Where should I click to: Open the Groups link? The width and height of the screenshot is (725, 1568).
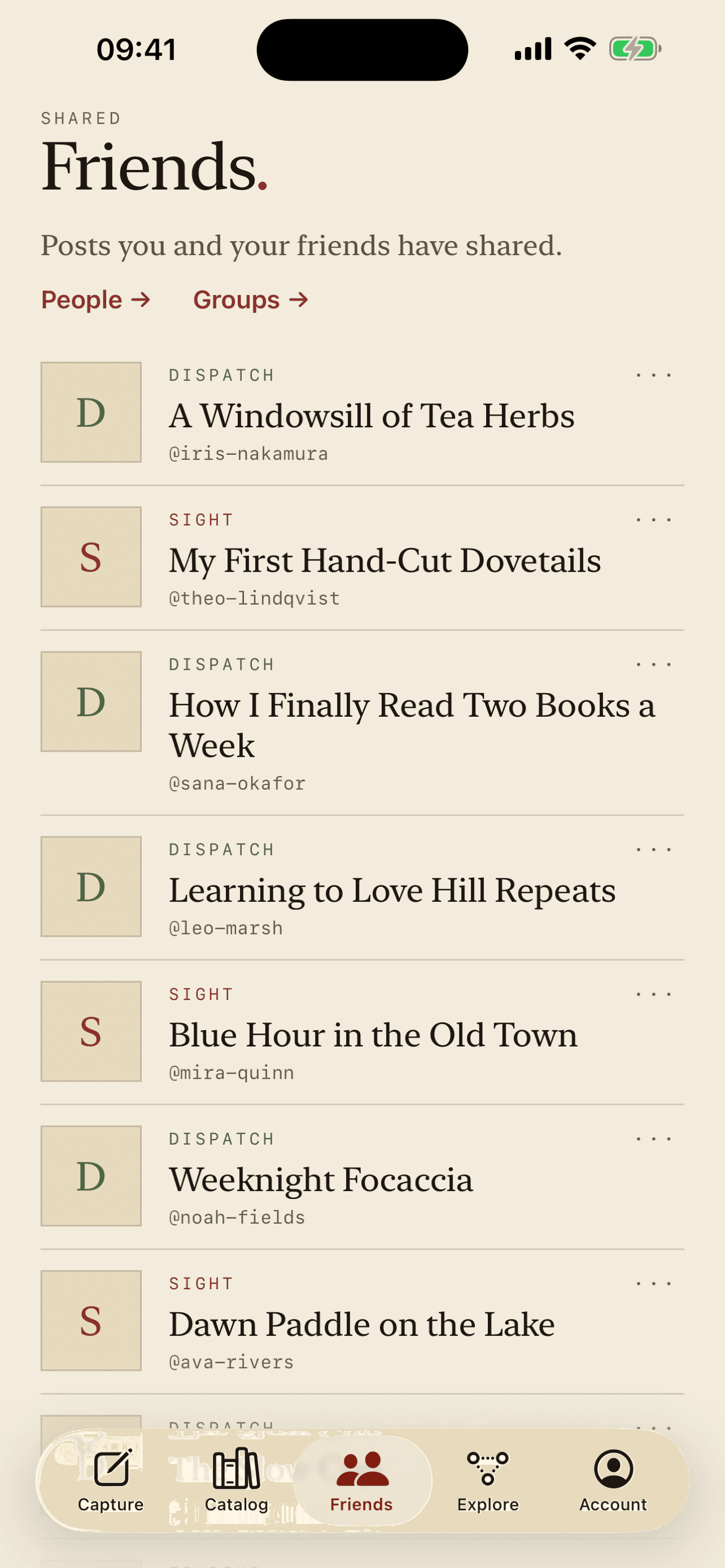tap(251, 300)
